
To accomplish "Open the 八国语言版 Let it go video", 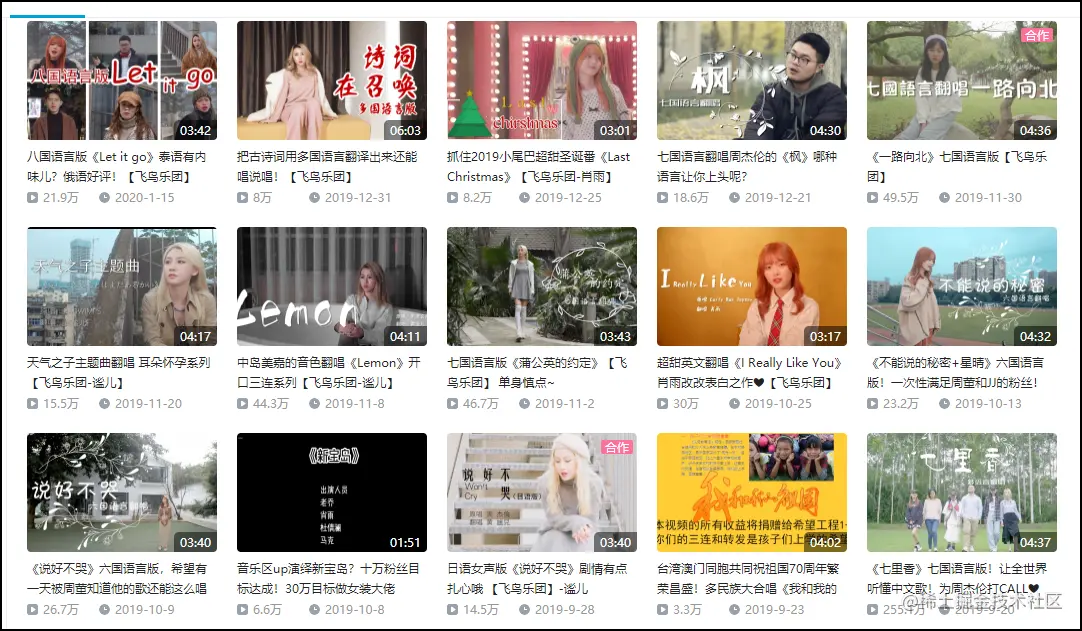I will [121, 81].
